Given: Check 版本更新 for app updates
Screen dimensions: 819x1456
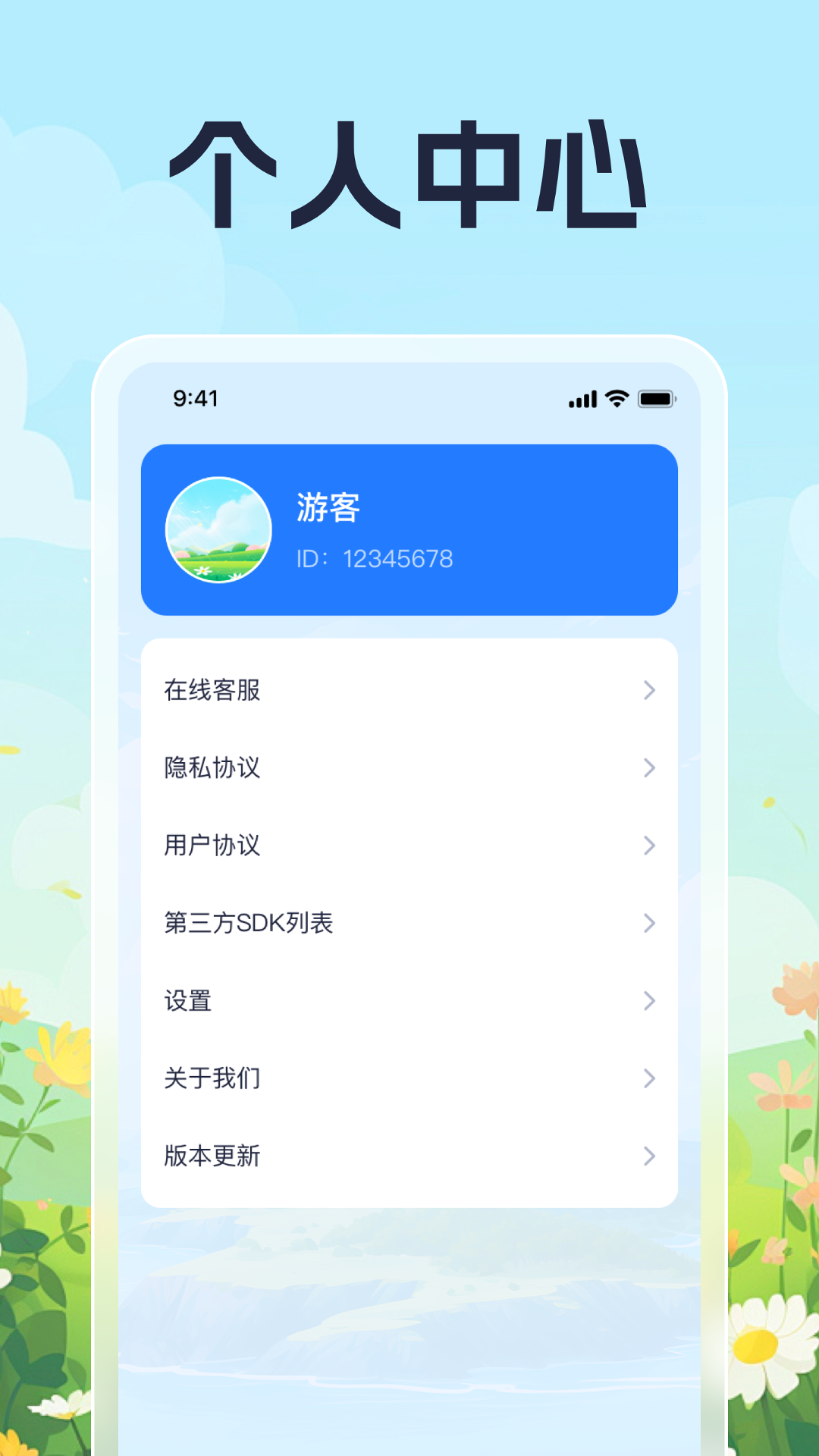Looking at the screenshot, I should click(x=409, y=1156).
